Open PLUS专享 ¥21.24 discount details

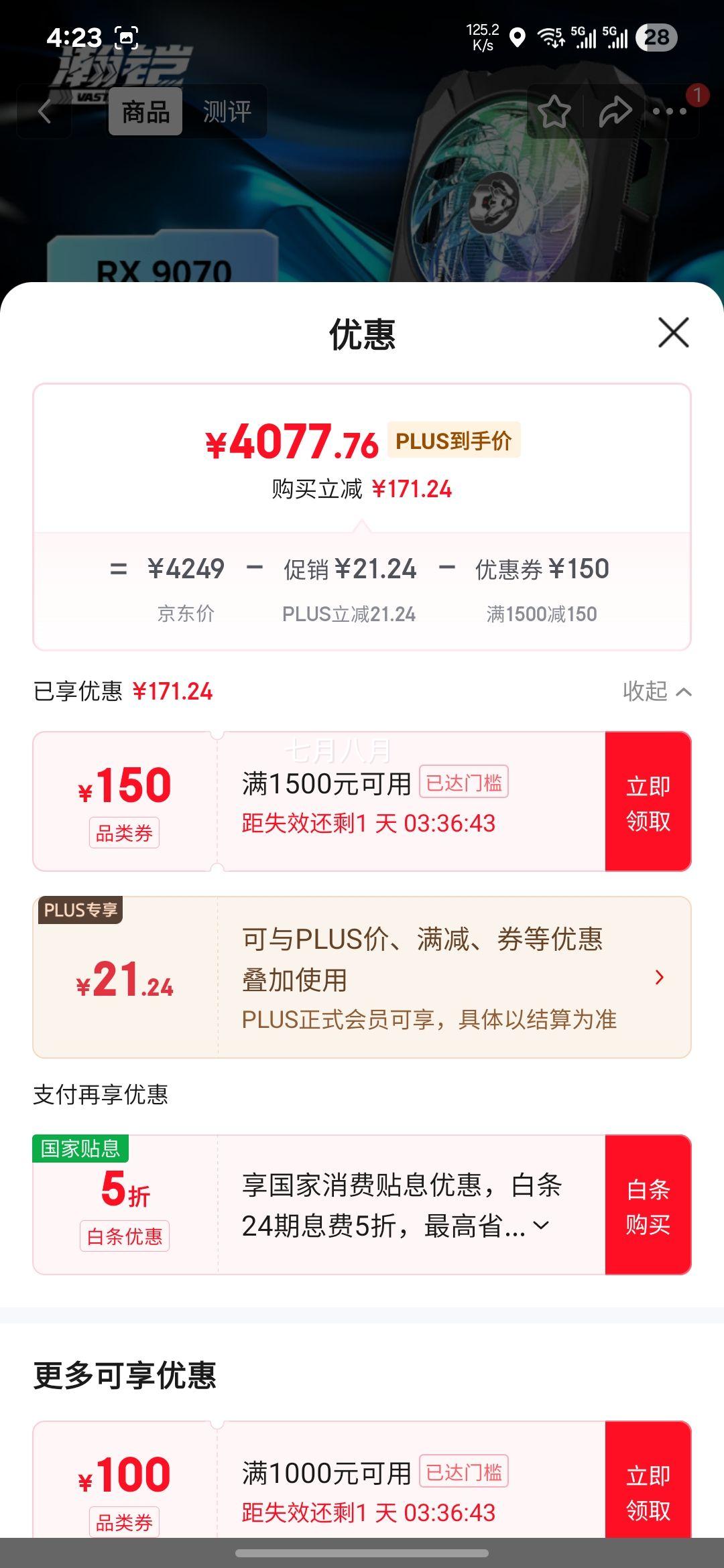point(659,978)
